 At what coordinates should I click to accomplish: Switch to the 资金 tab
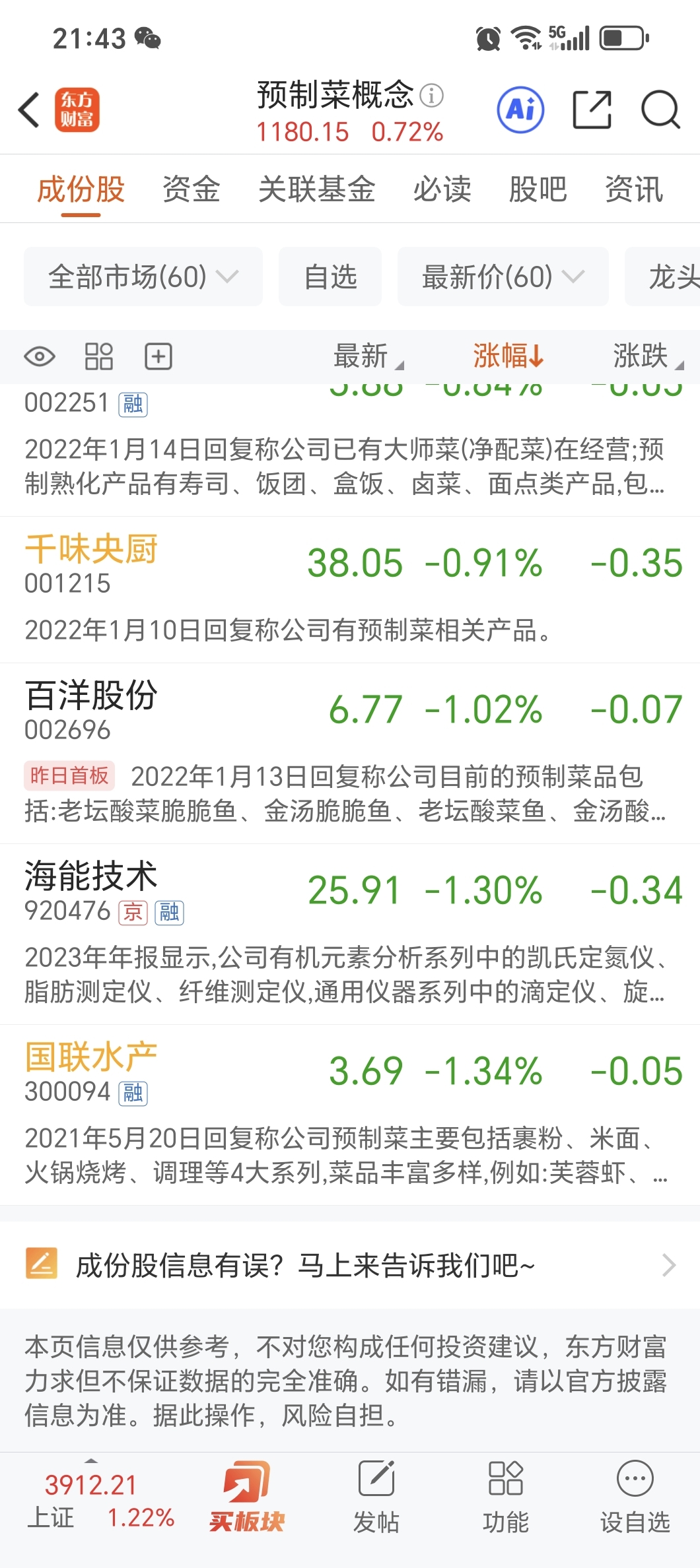click(x=191, y=189)
